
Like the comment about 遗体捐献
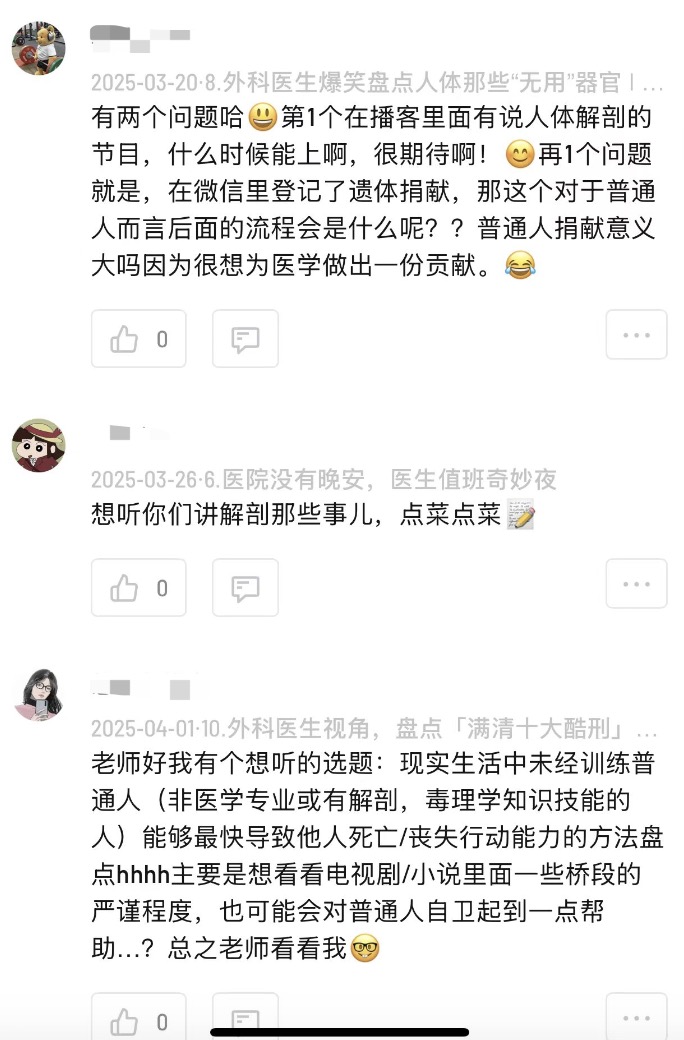point(138,339)
